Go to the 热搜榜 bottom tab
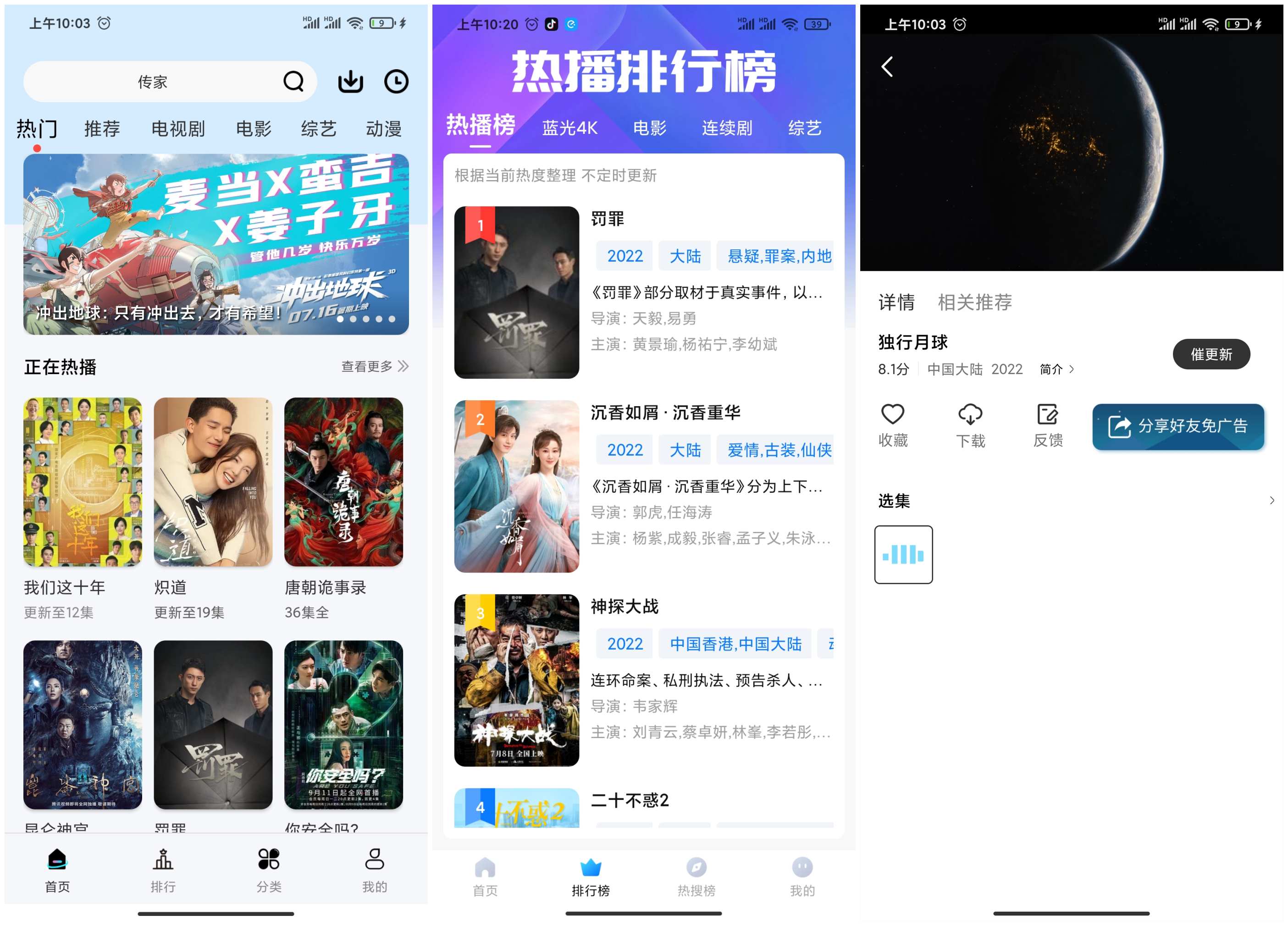The image size is (1288, 926). [696, 876]
